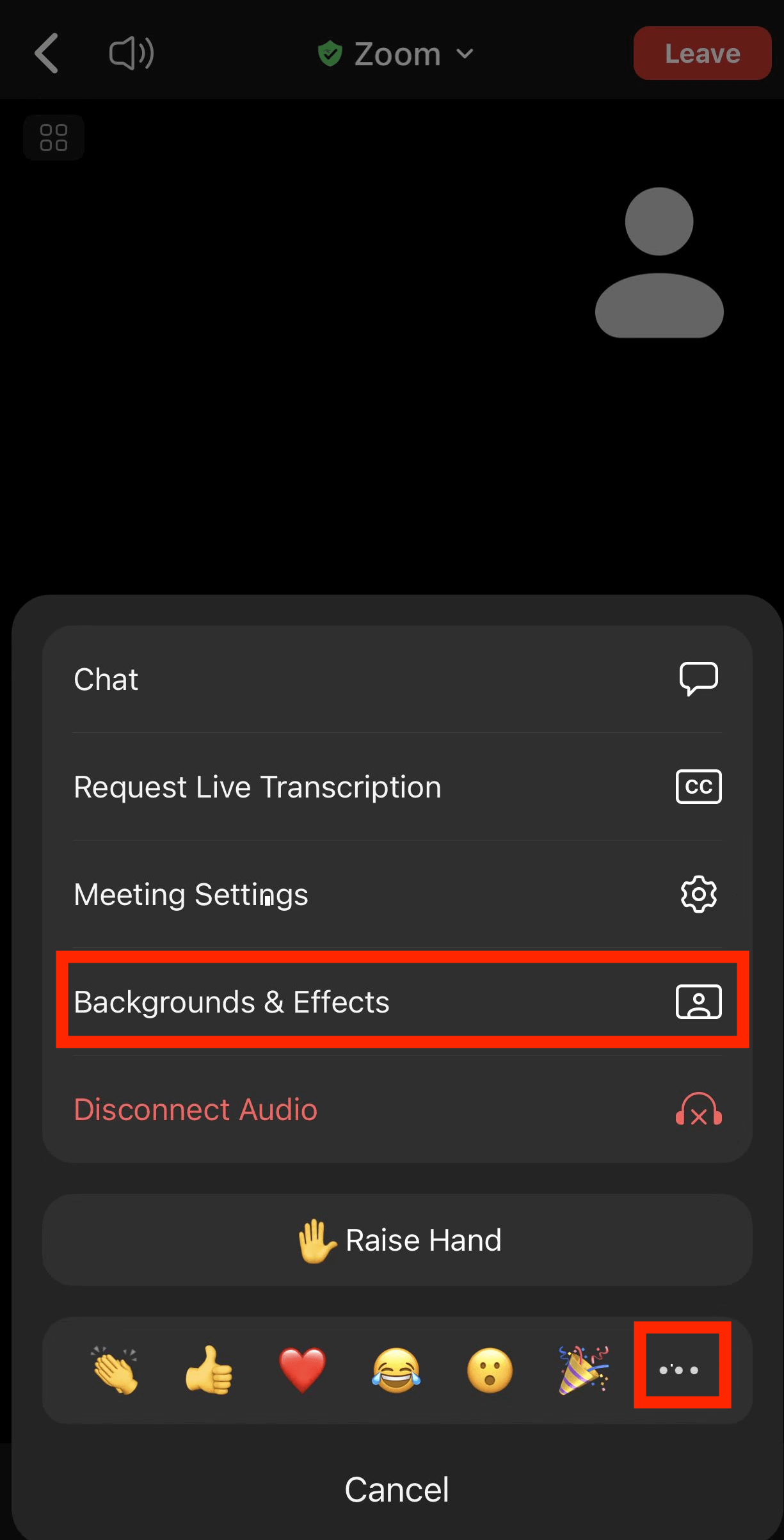This screenshot has width=784, height=1540.
Task: Send tears of joy reaction
Action: click(x=396, y=1370)
